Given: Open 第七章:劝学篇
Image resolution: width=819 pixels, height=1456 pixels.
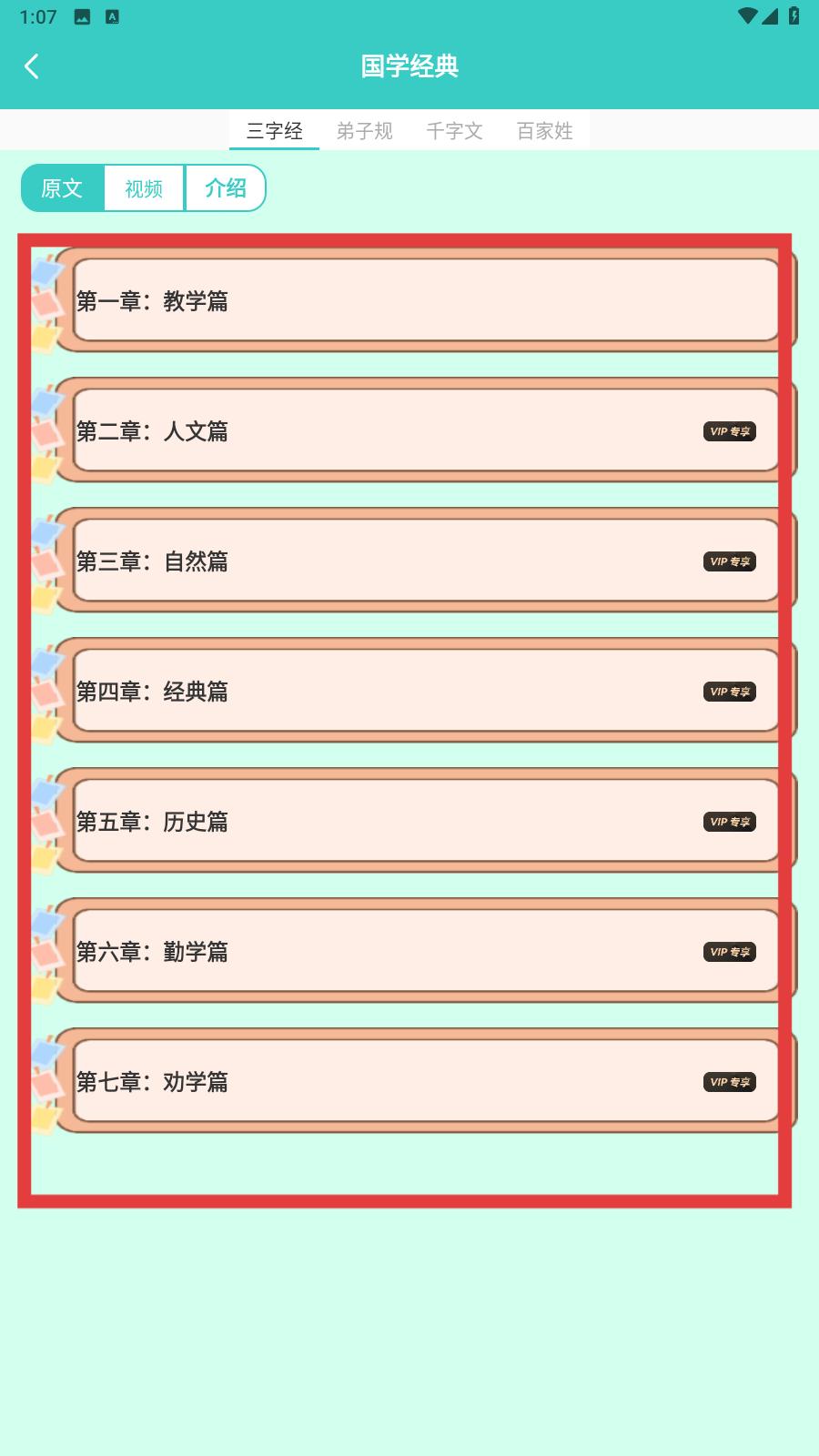Looking at the screenshot, I should 414,1081.
